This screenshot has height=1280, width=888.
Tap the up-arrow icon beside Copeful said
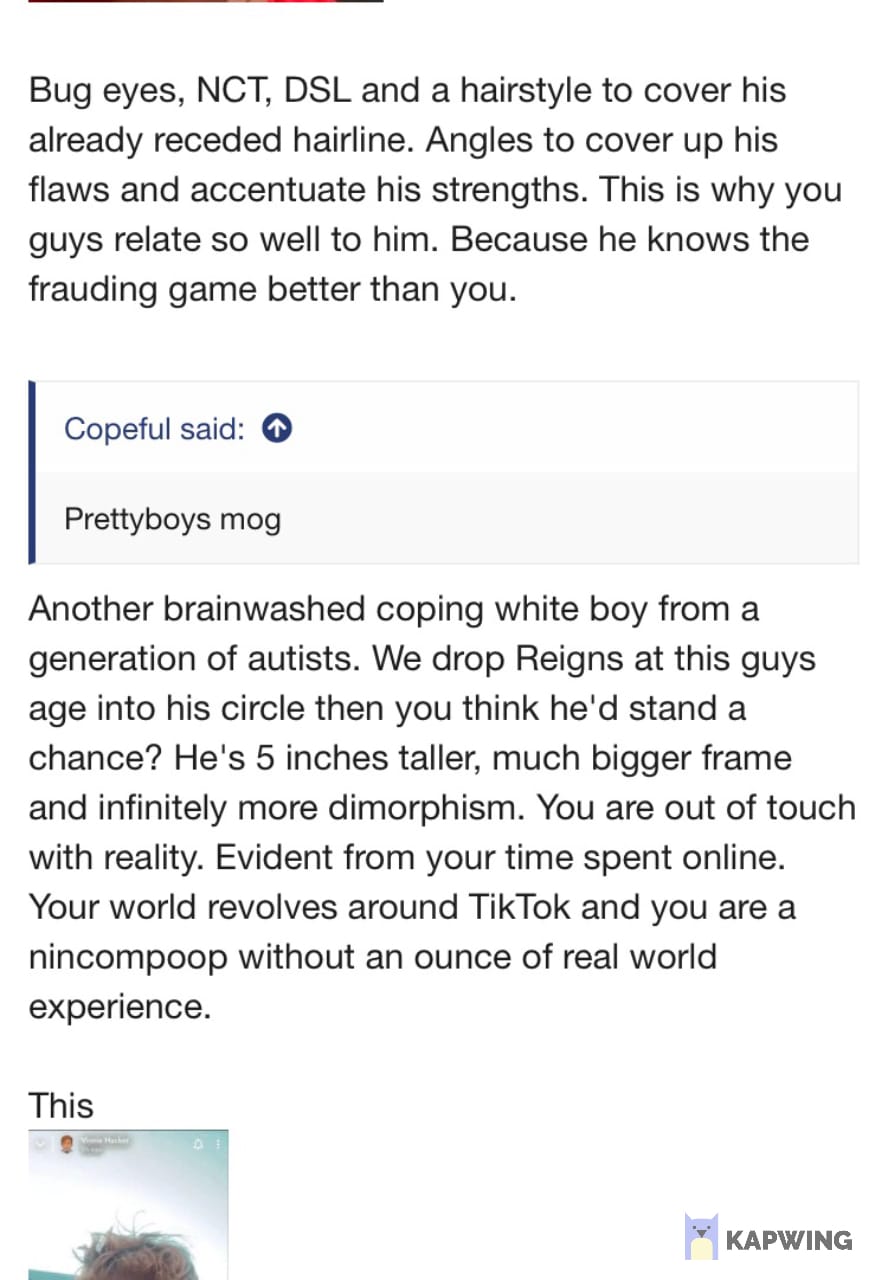pyautogui.click(x=277, y=429)
